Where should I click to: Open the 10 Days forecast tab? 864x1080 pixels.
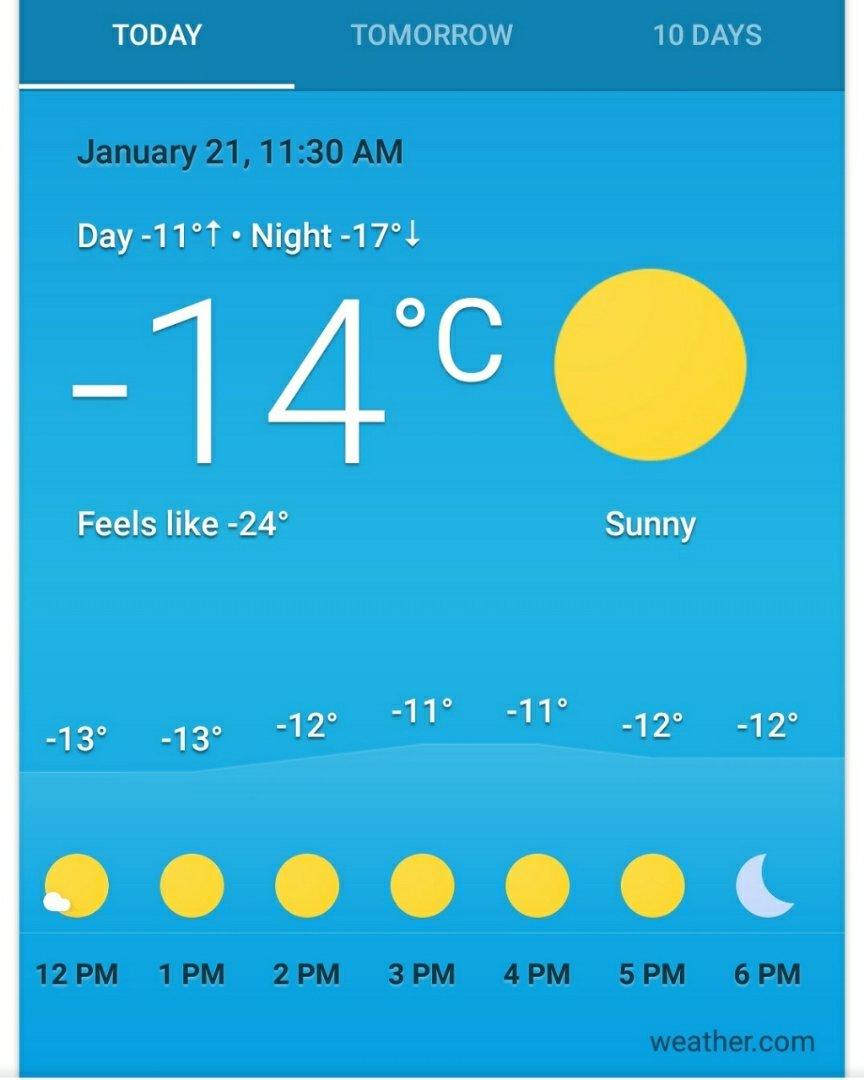tap(707, 36)
